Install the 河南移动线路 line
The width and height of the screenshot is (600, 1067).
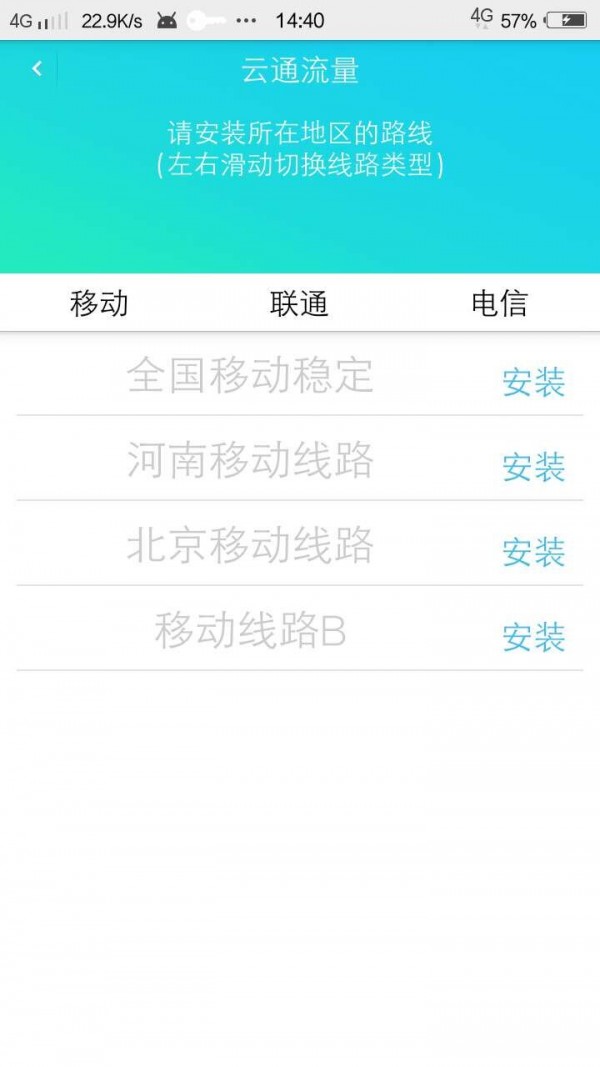coord(534,467)
